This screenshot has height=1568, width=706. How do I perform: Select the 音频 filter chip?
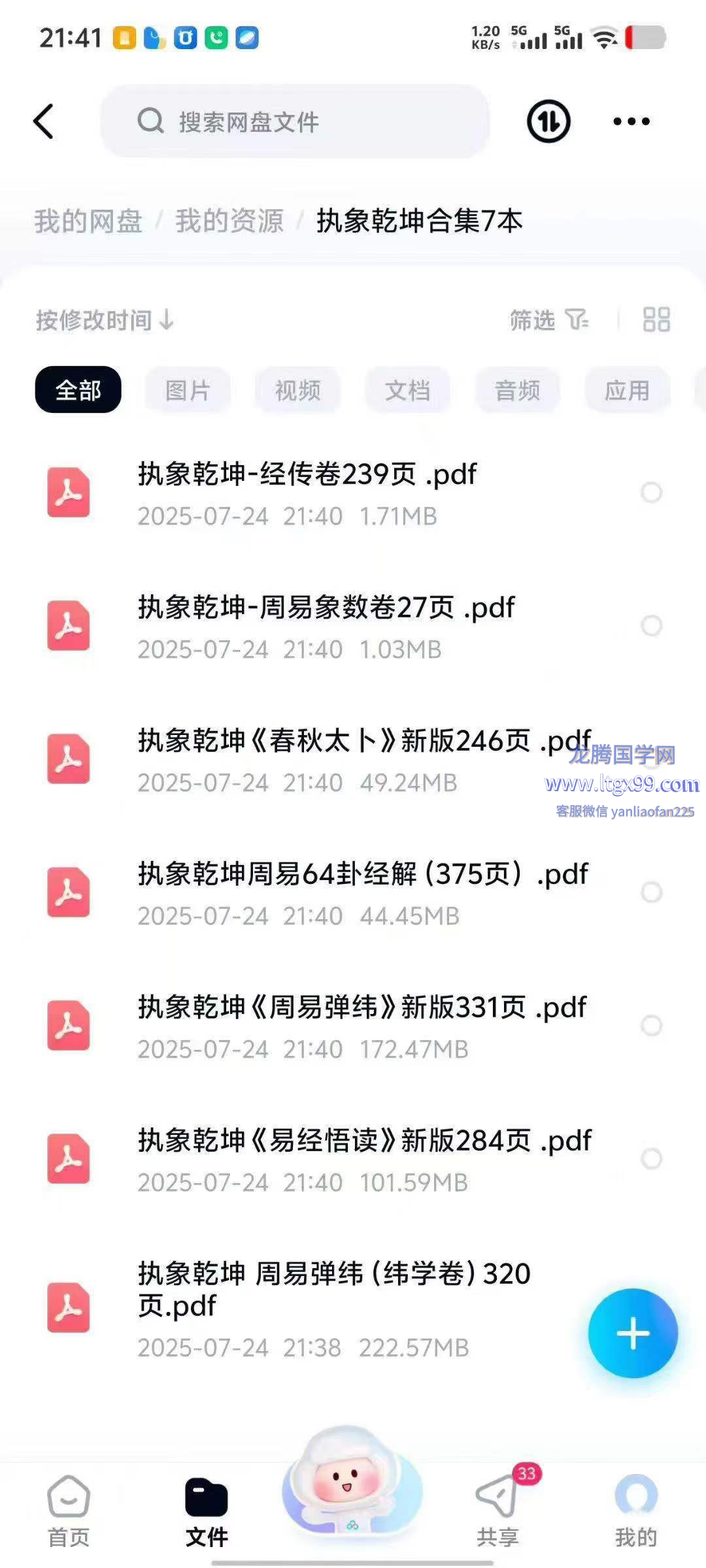point(517,390)
